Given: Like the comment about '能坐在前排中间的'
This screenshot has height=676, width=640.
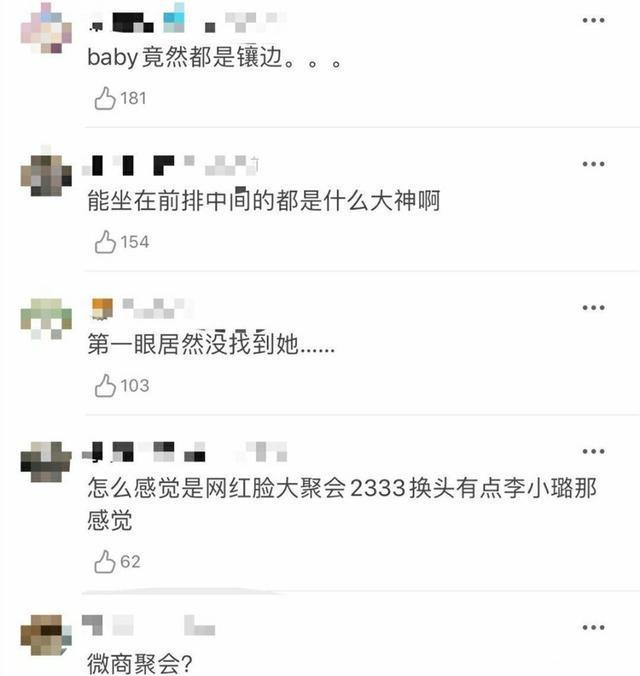Looking at the screenshot, I should pyautogui.click(x=105, y=242).
